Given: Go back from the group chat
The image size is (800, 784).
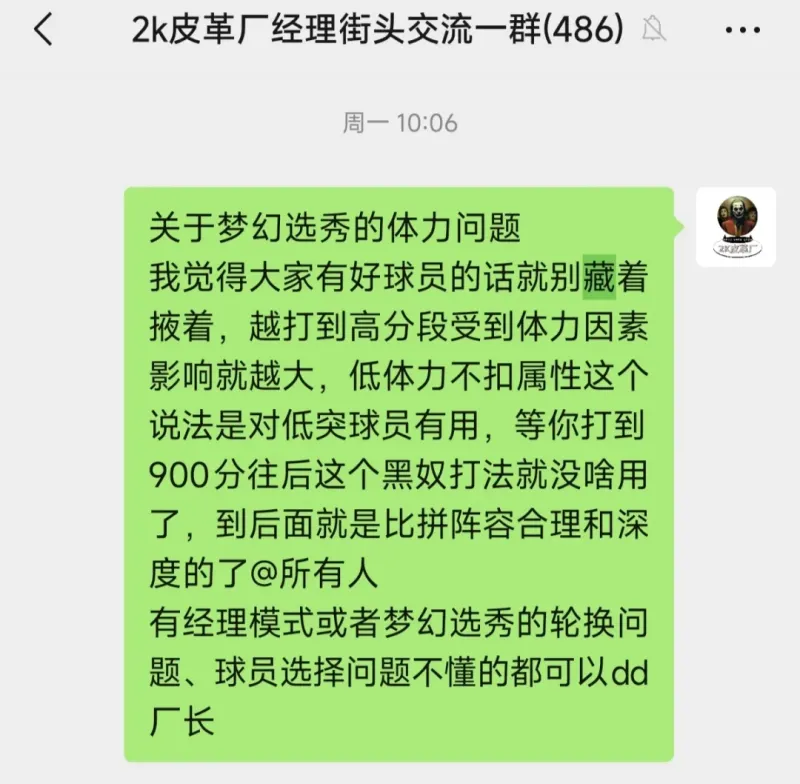Looking at the screenshot, I should point(43,31).
